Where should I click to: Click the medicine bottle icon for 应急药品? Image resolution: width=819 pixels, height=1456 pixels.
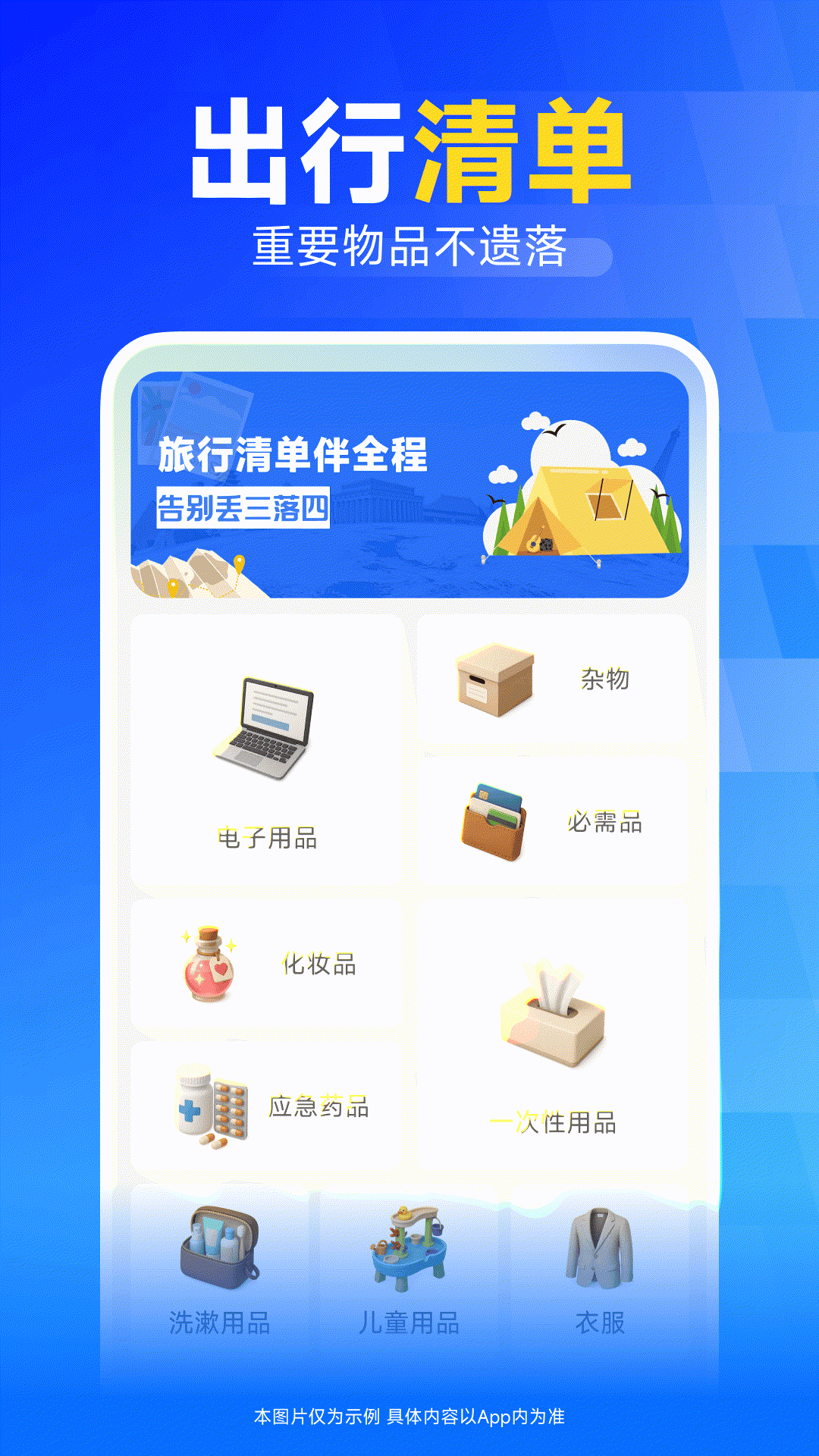pos(209,1107)
